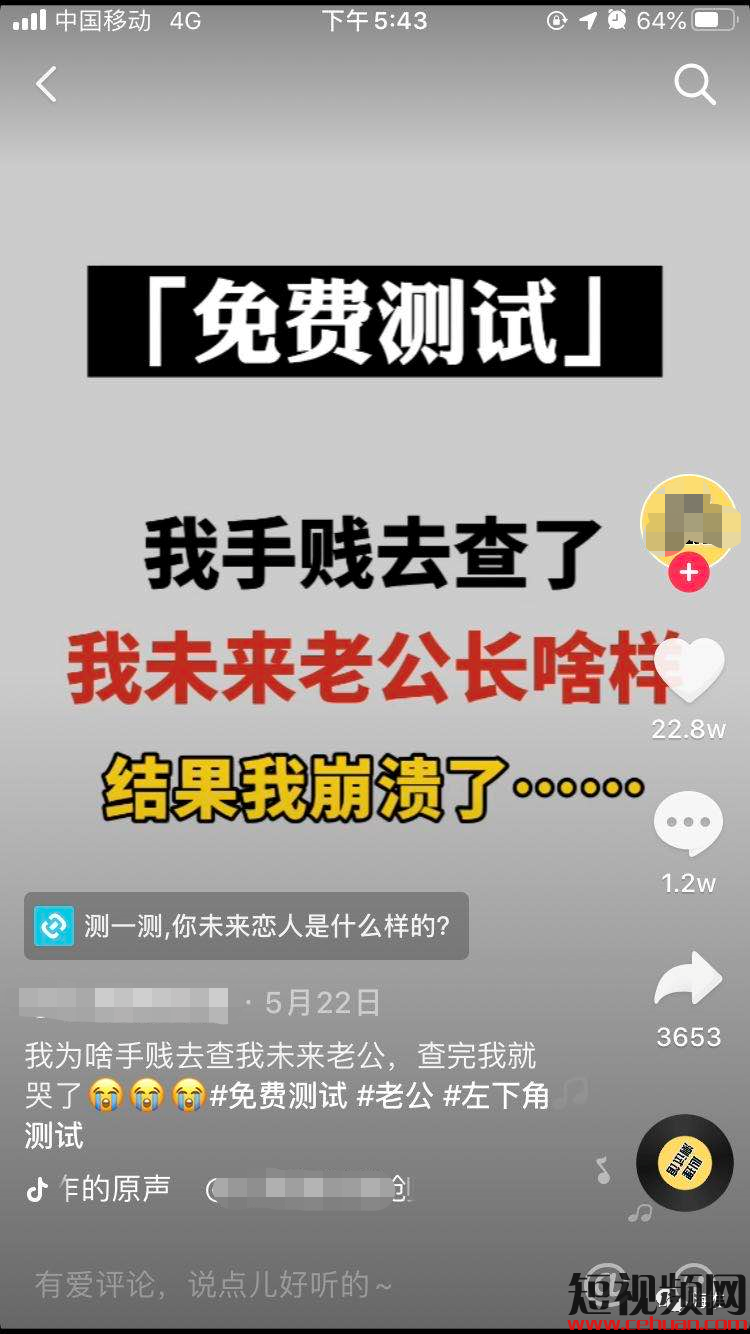Open the search magnifier icon
Screen dimensions: 750x1334
pos(694,85)
